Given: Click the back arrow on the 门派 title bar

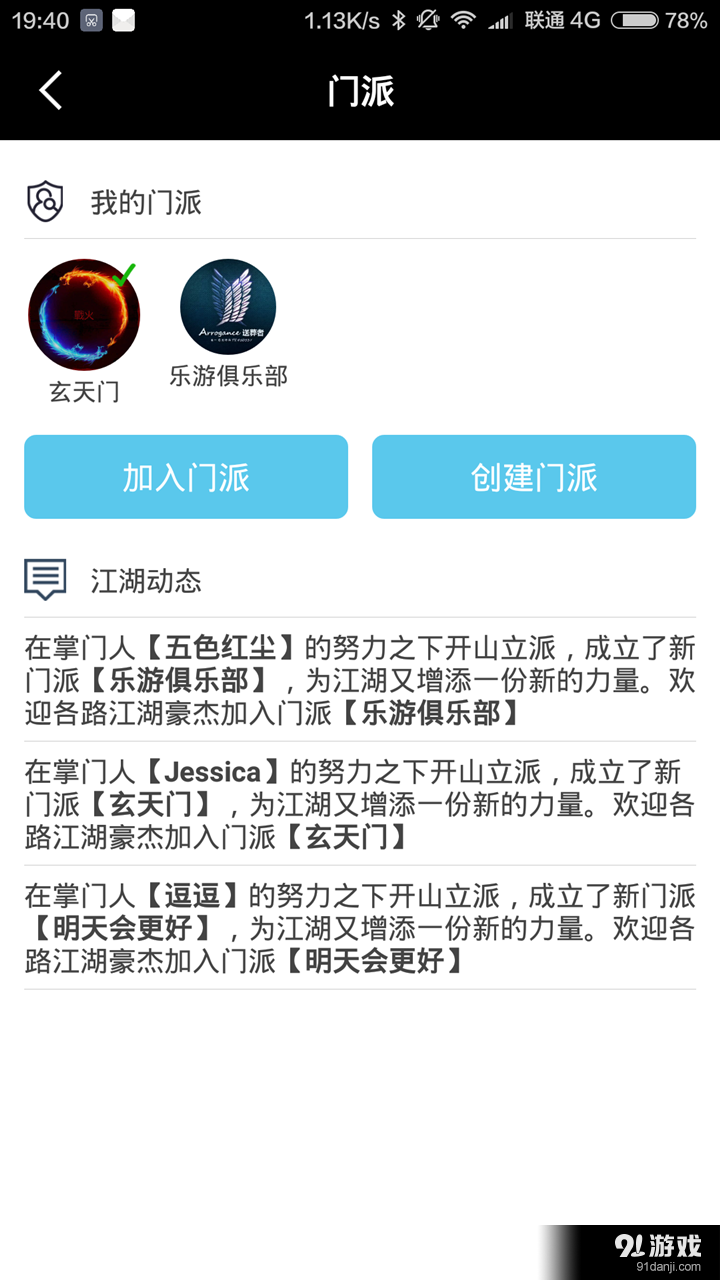Looking at the screenshot, I should coord(50,90).
